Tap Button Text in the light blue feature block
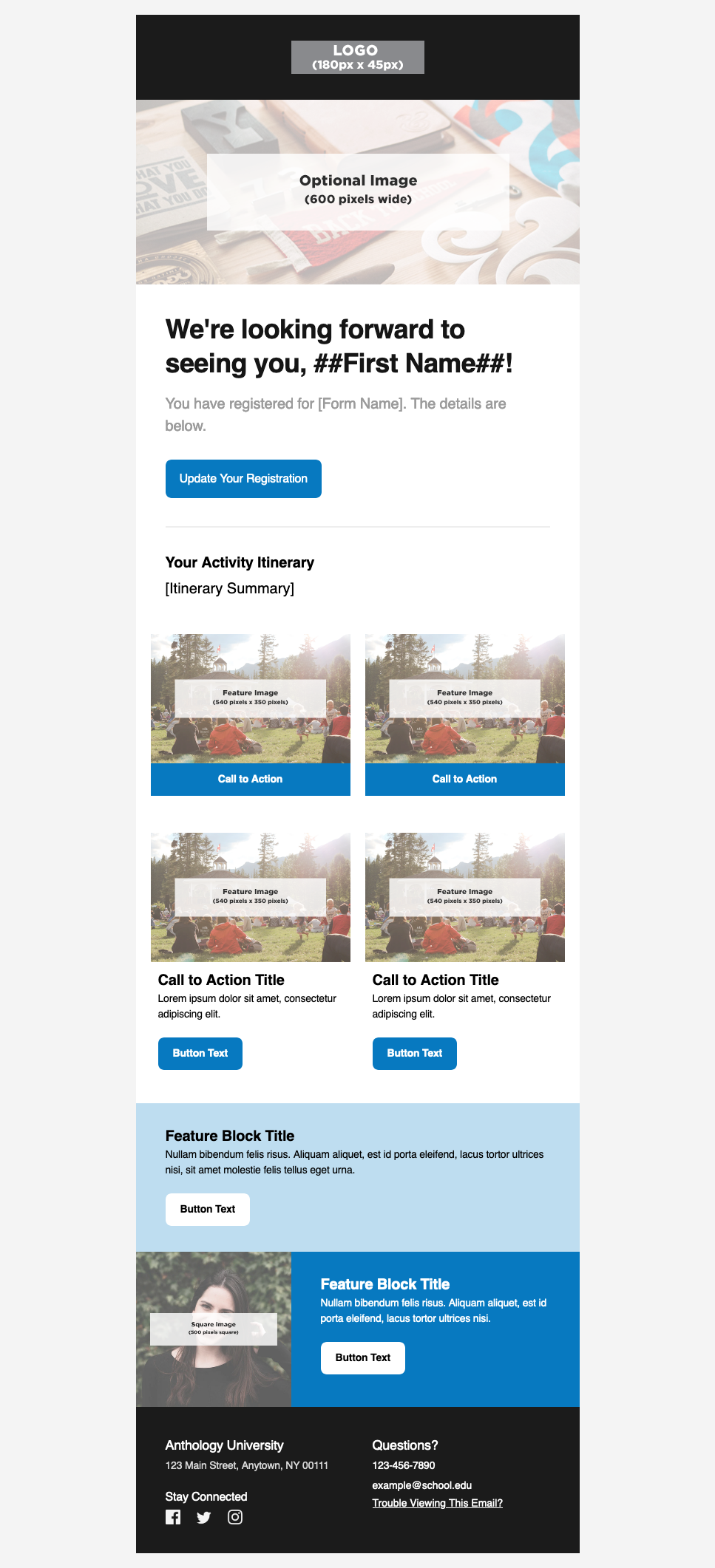 click(x=207, y=1209)
